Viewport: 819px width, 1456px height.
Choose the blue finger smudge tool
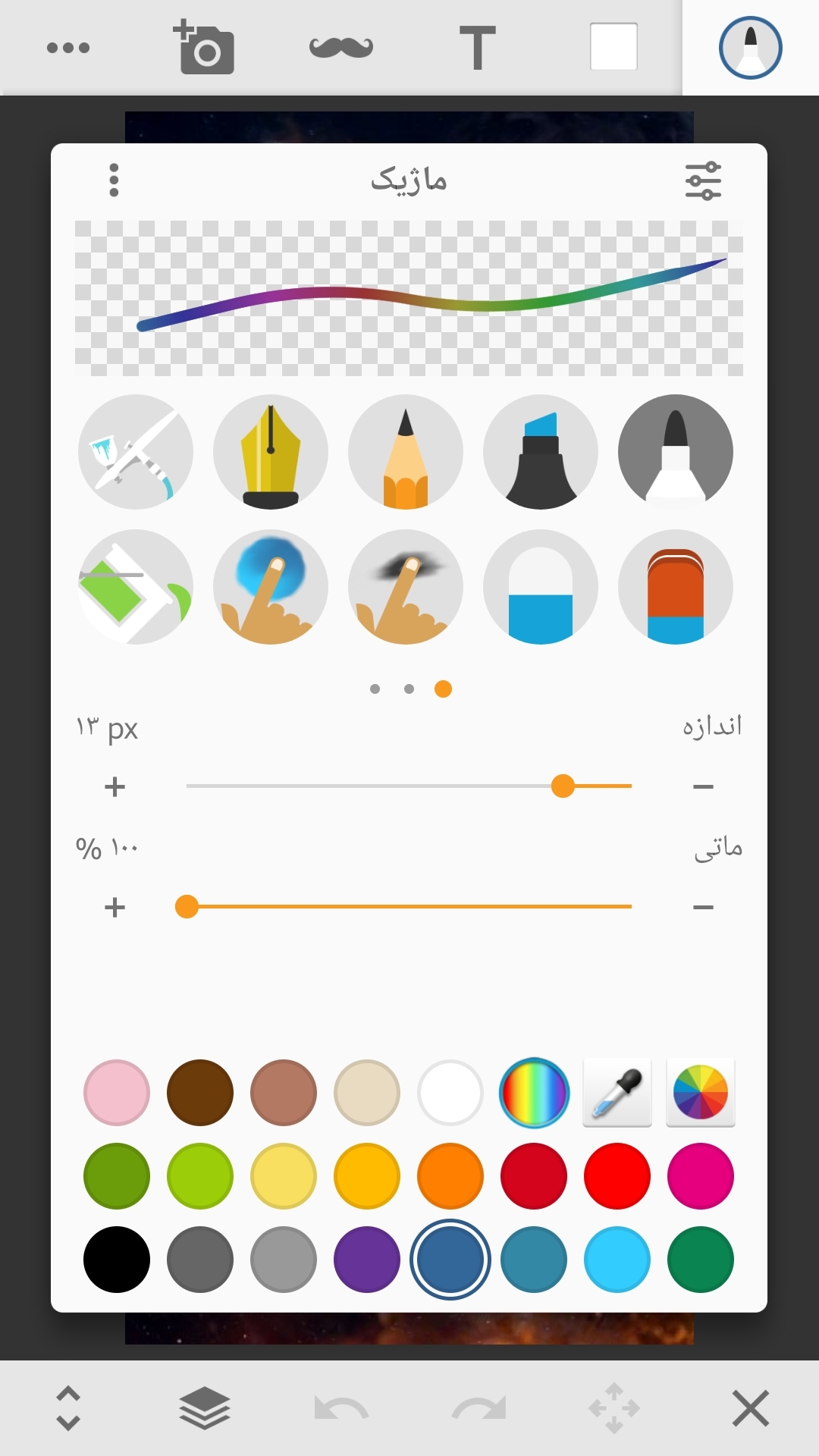(271, 587)
